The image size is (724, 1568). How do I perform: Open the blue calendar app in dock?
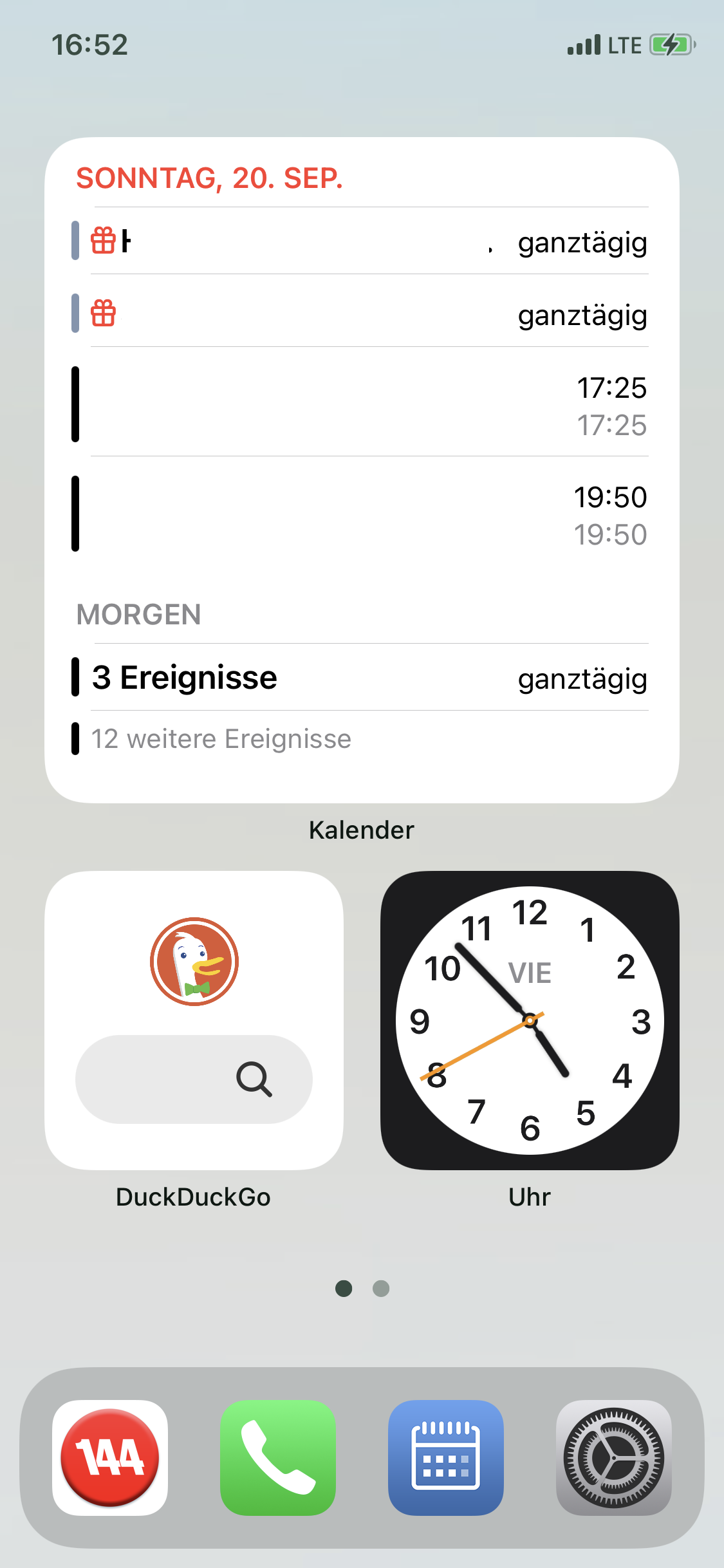click(x=446, y=1458)
